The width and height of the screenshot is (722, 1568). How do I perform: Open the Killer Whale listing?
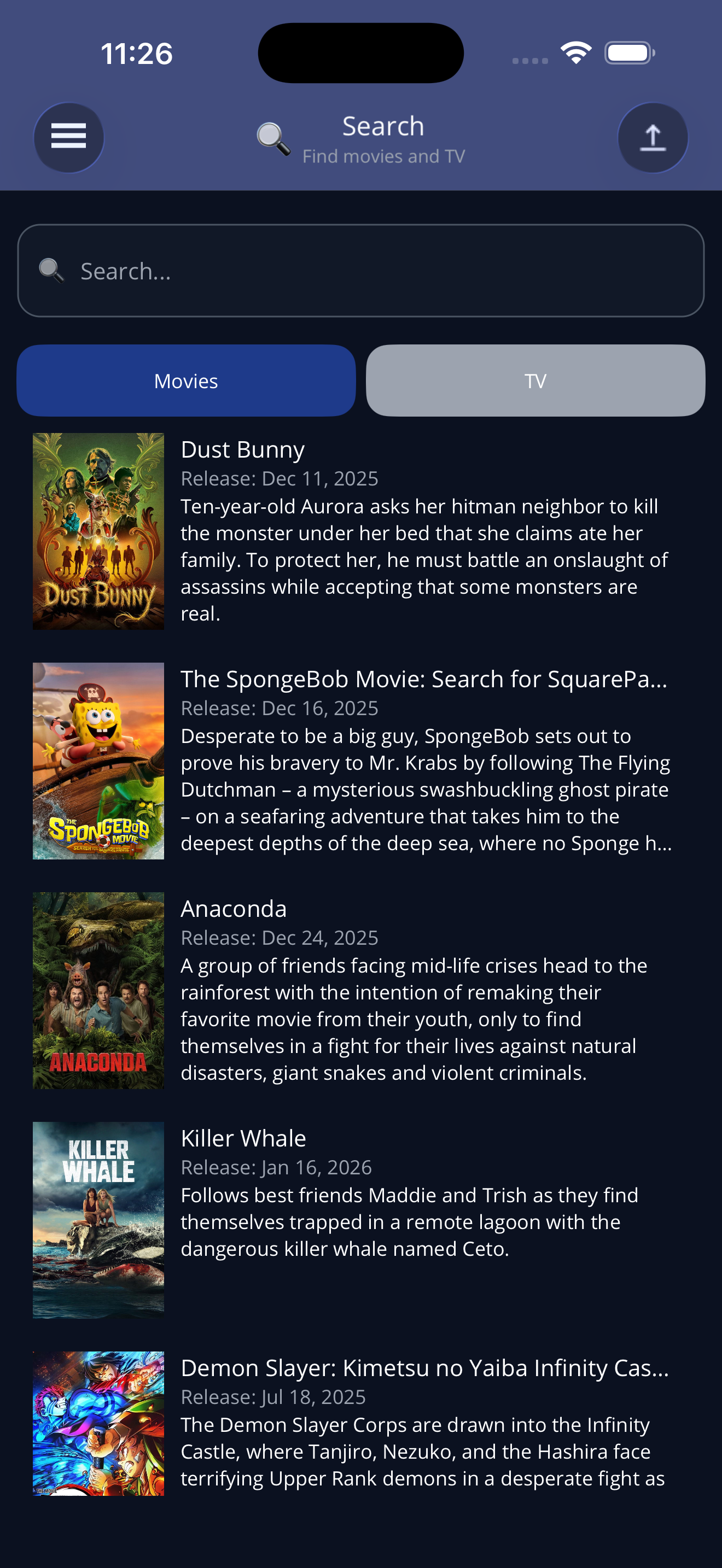pyautogui.click(x=360, y=1219)
